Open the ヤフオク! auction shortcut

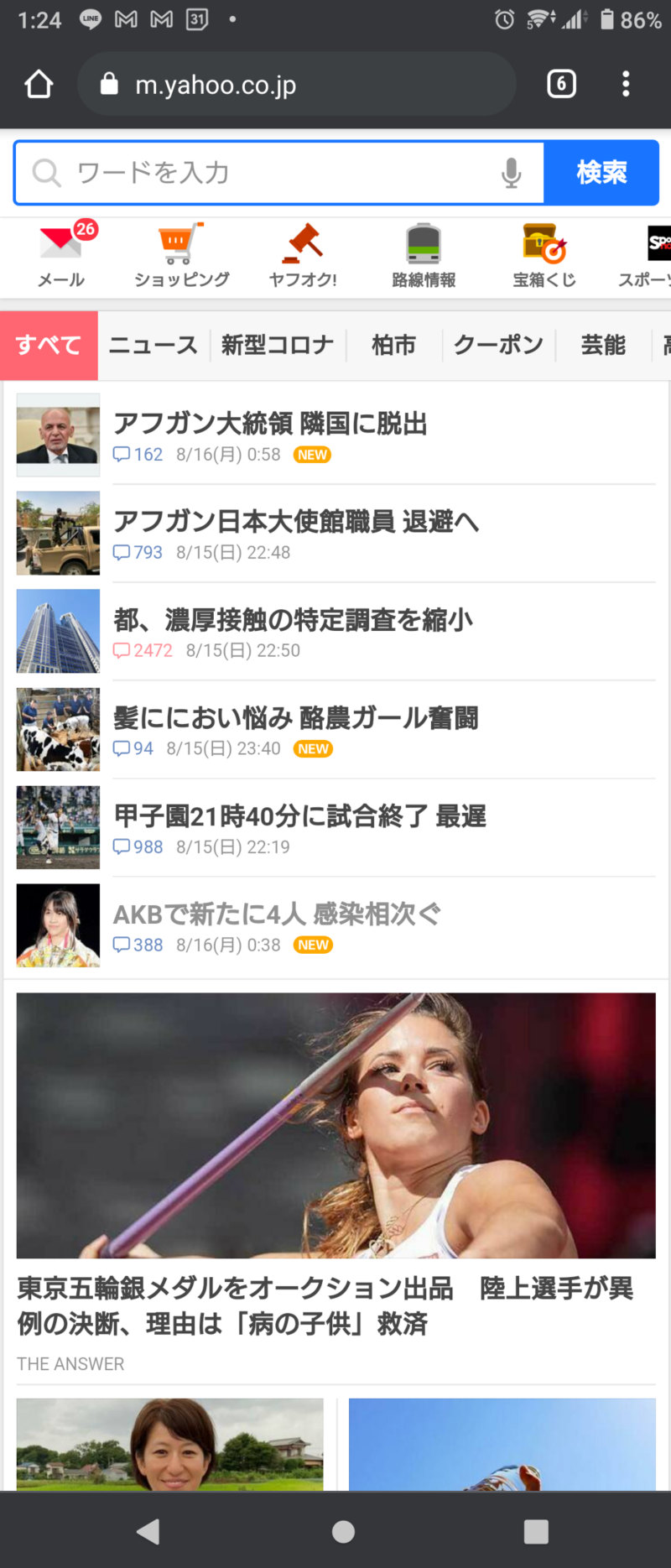coord(302,256)
